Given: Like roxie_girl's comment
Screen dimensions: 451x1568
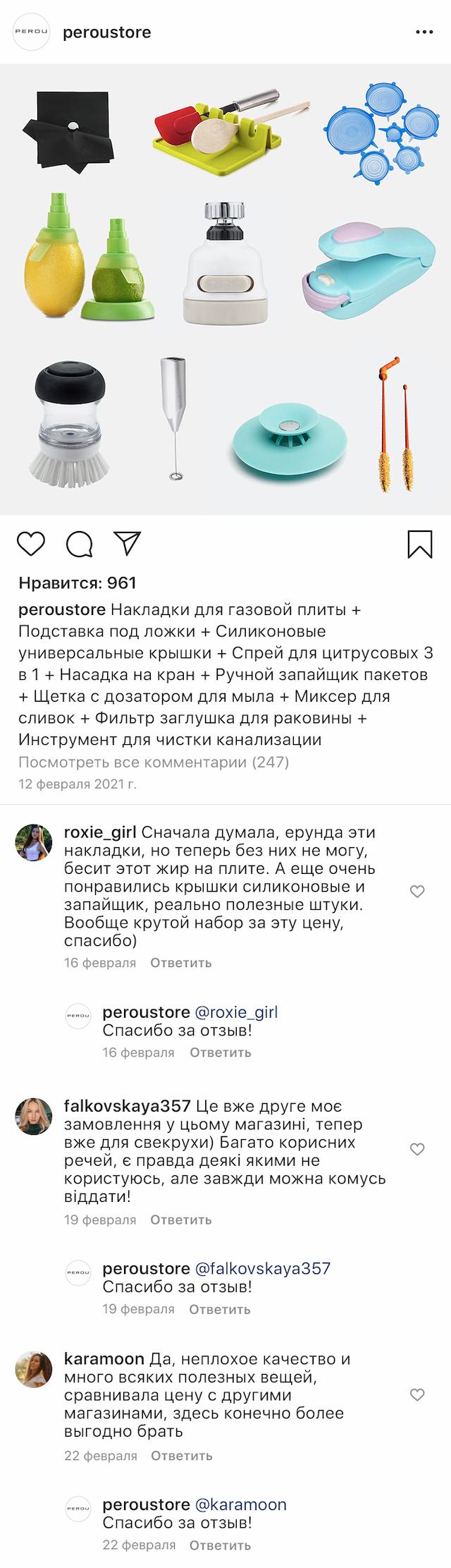Looking at the screenshot, I should click(x=417, y=892).
